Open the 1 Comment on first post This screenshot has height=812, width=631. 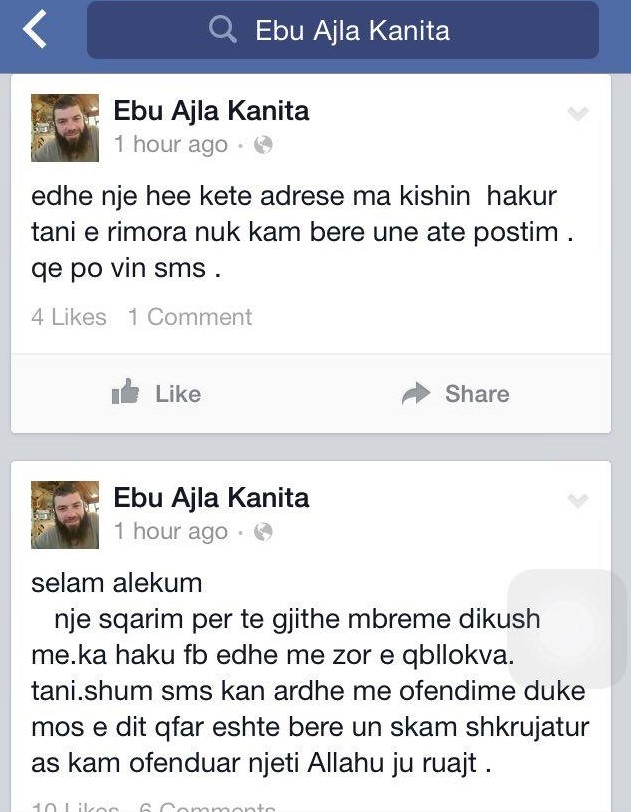pos(190,317)
